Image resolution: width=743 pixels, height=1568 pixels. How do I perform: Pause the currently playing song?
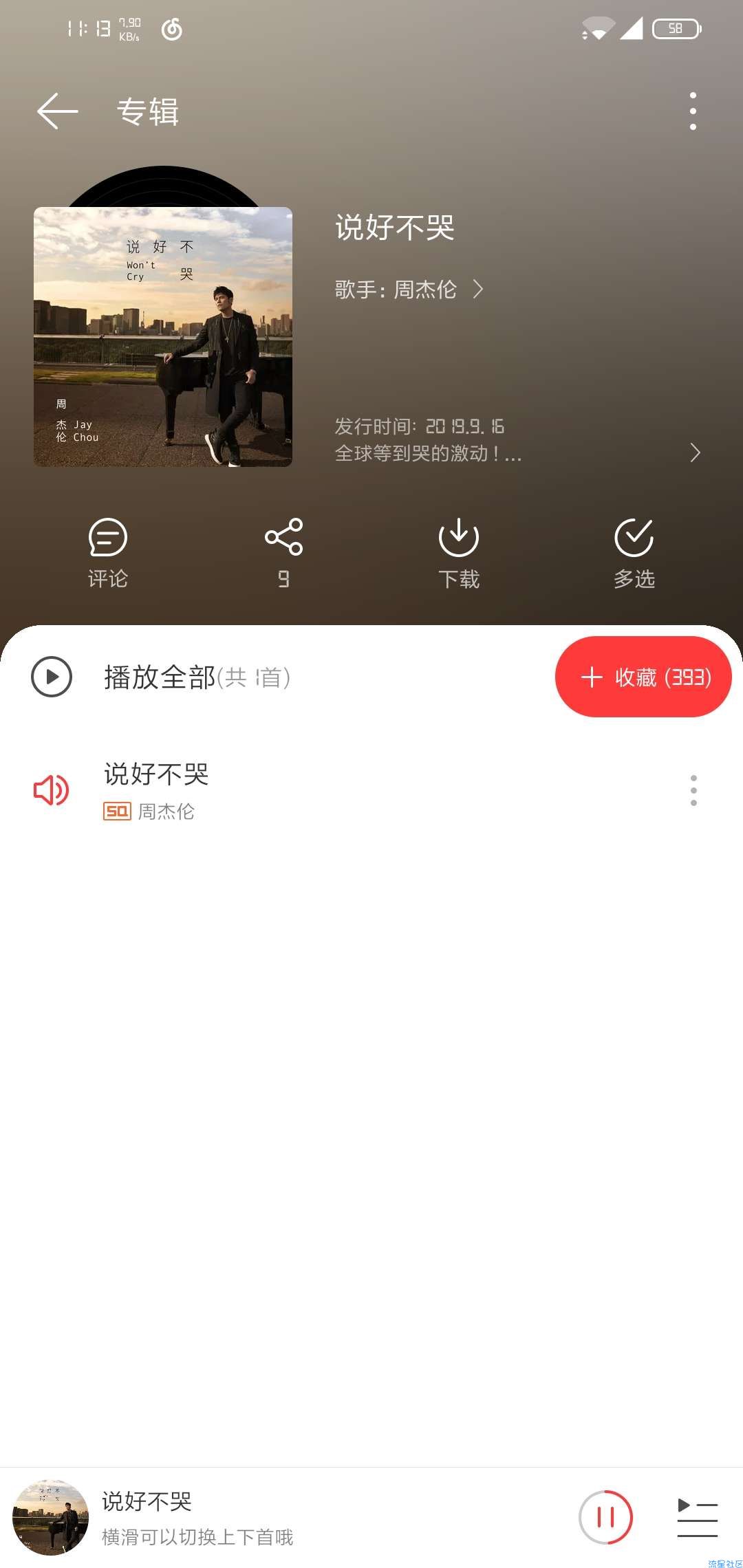click(x=605, y=1516)
